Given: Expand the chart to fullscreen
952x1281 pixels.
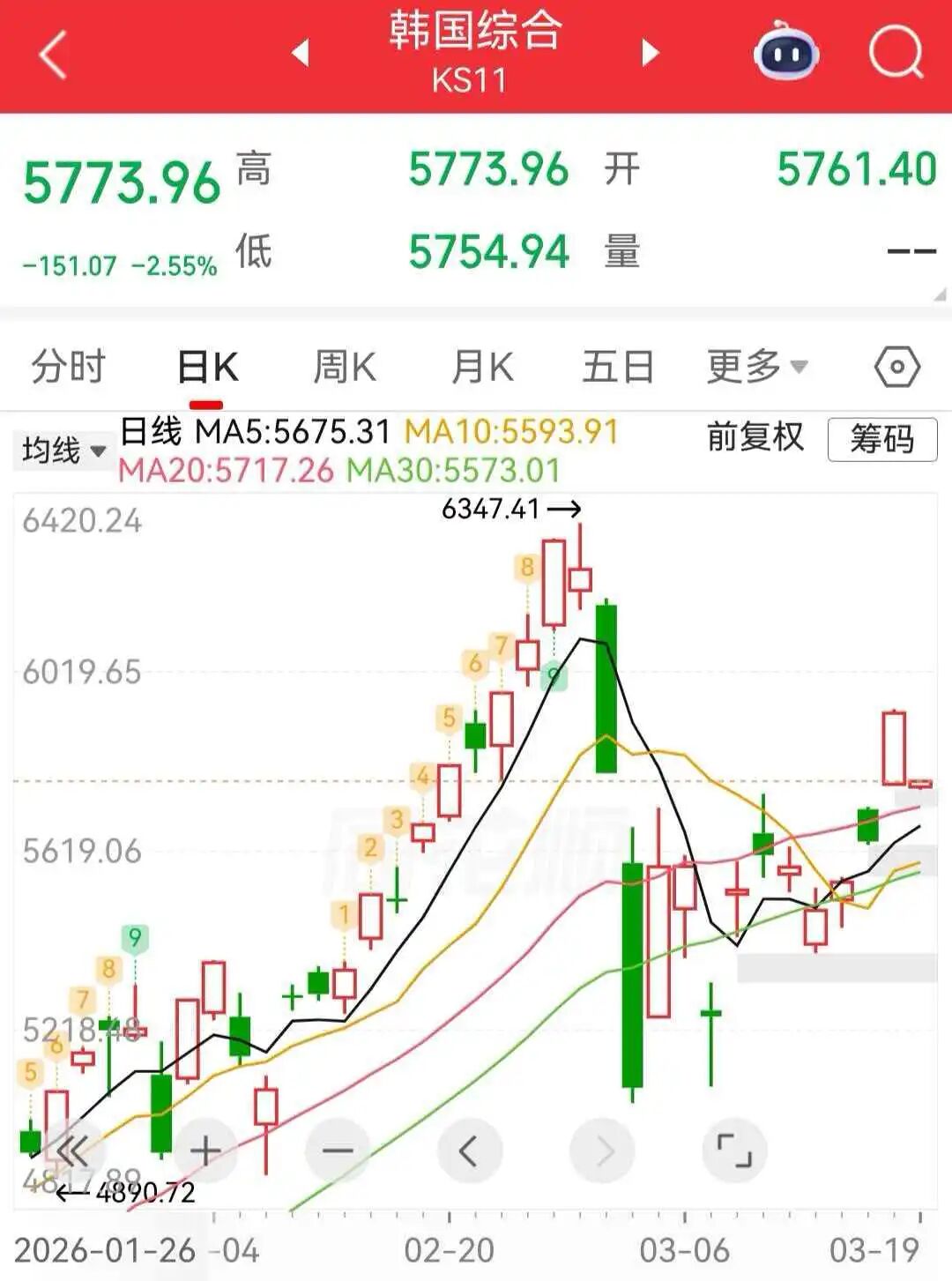Looking at the screenshot, I should [734, 1151].
